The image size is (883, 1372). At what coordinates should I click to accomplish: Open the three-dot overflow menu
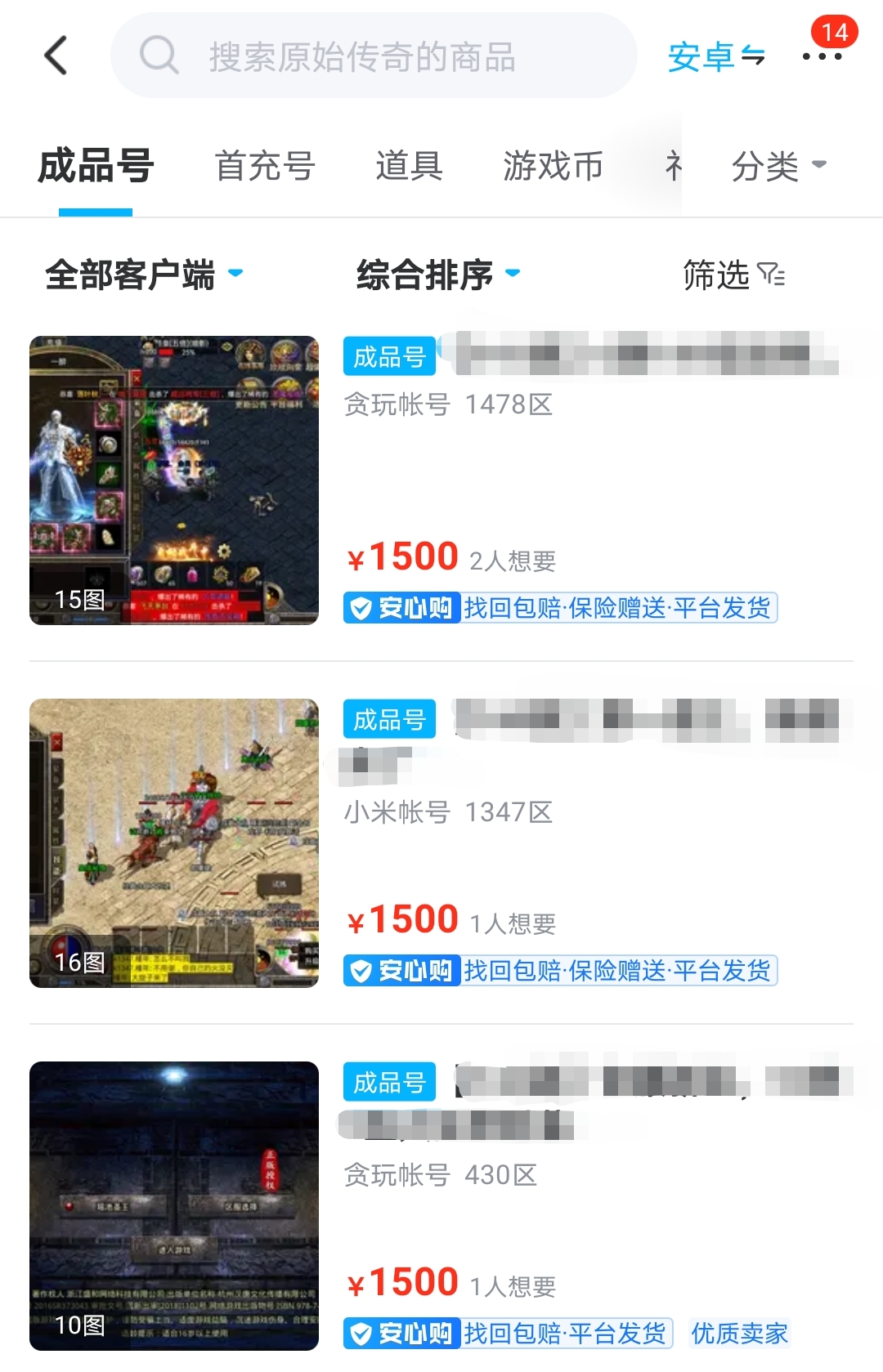tap(822, 56)
